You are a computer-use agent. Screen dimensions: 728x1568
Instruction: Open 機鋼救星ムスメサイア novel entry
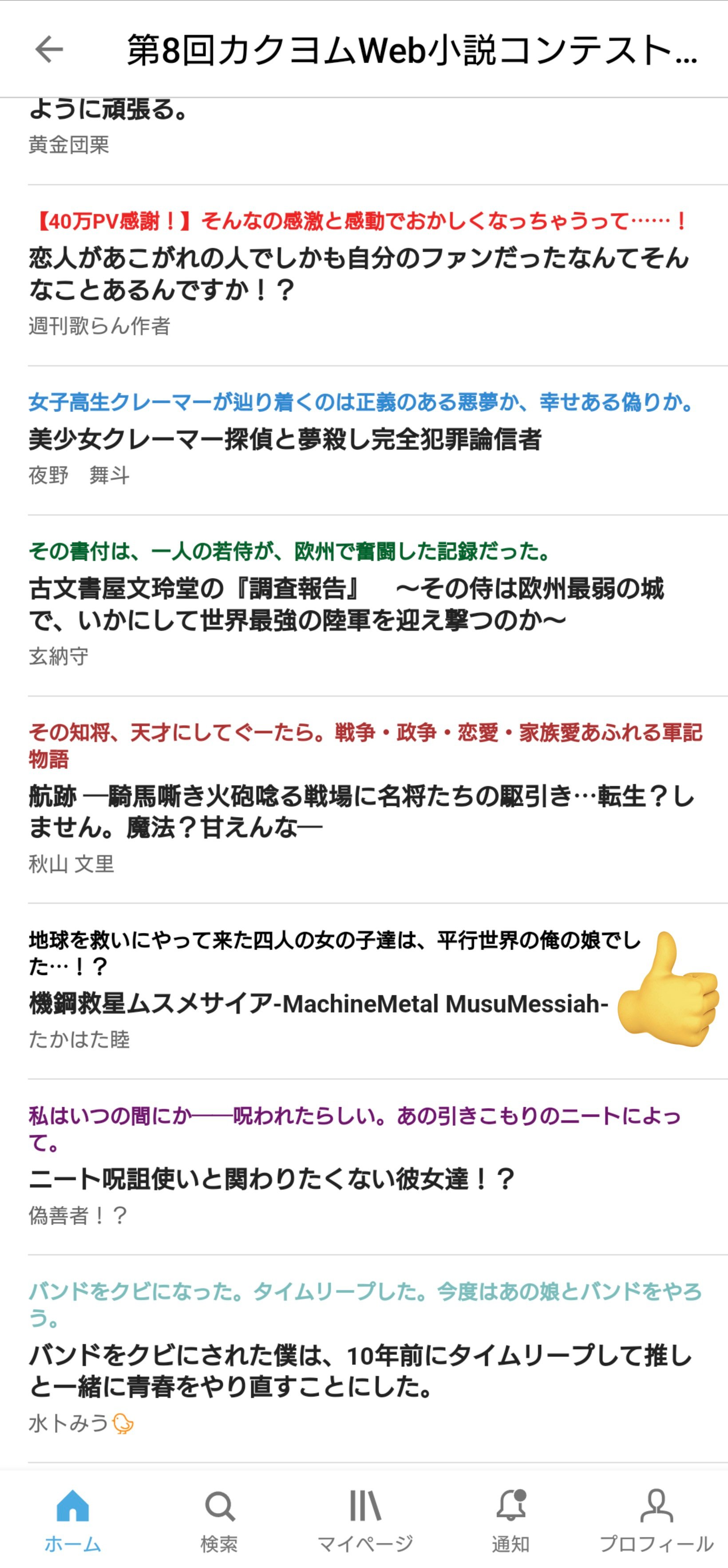tap(318, 1003)
